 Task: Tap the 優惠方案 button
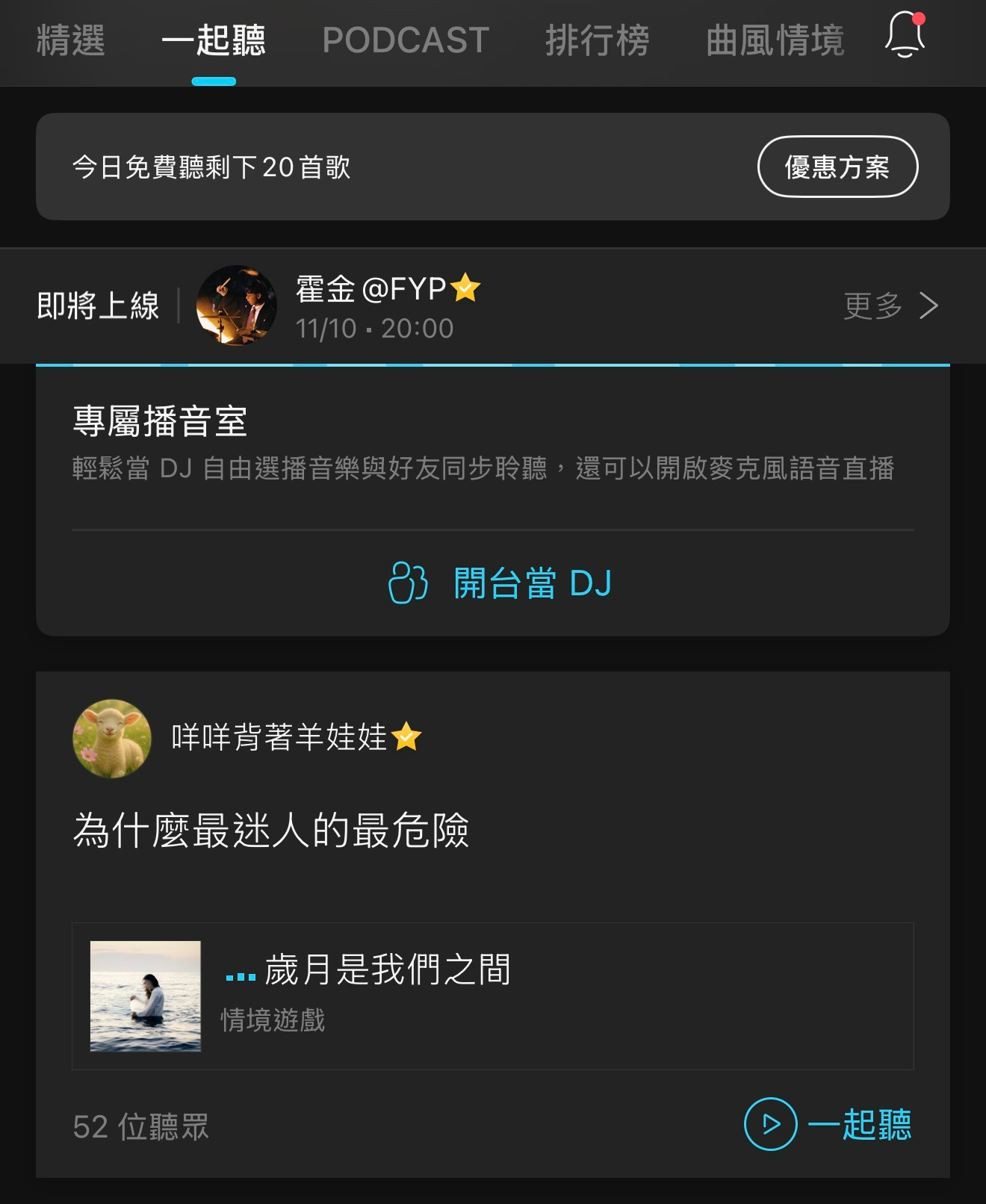click(837, 167)
